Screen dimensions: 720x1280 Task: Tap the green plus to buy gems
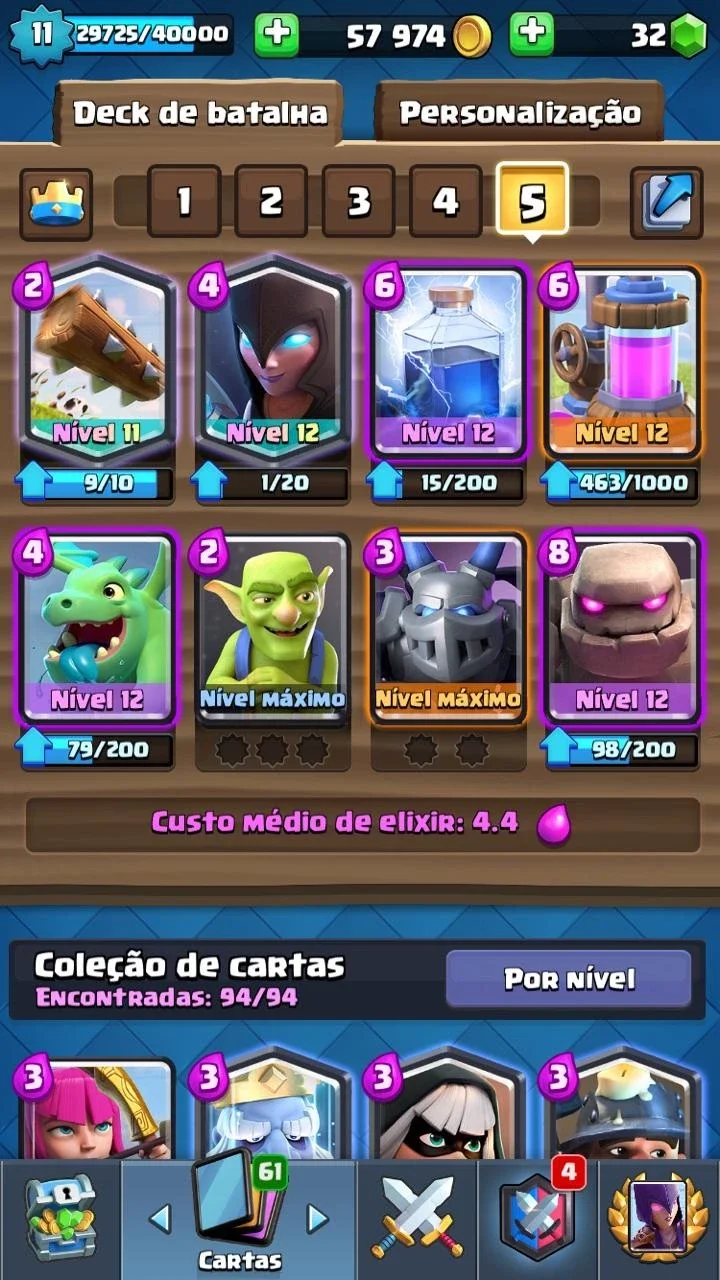pos(532,35)
